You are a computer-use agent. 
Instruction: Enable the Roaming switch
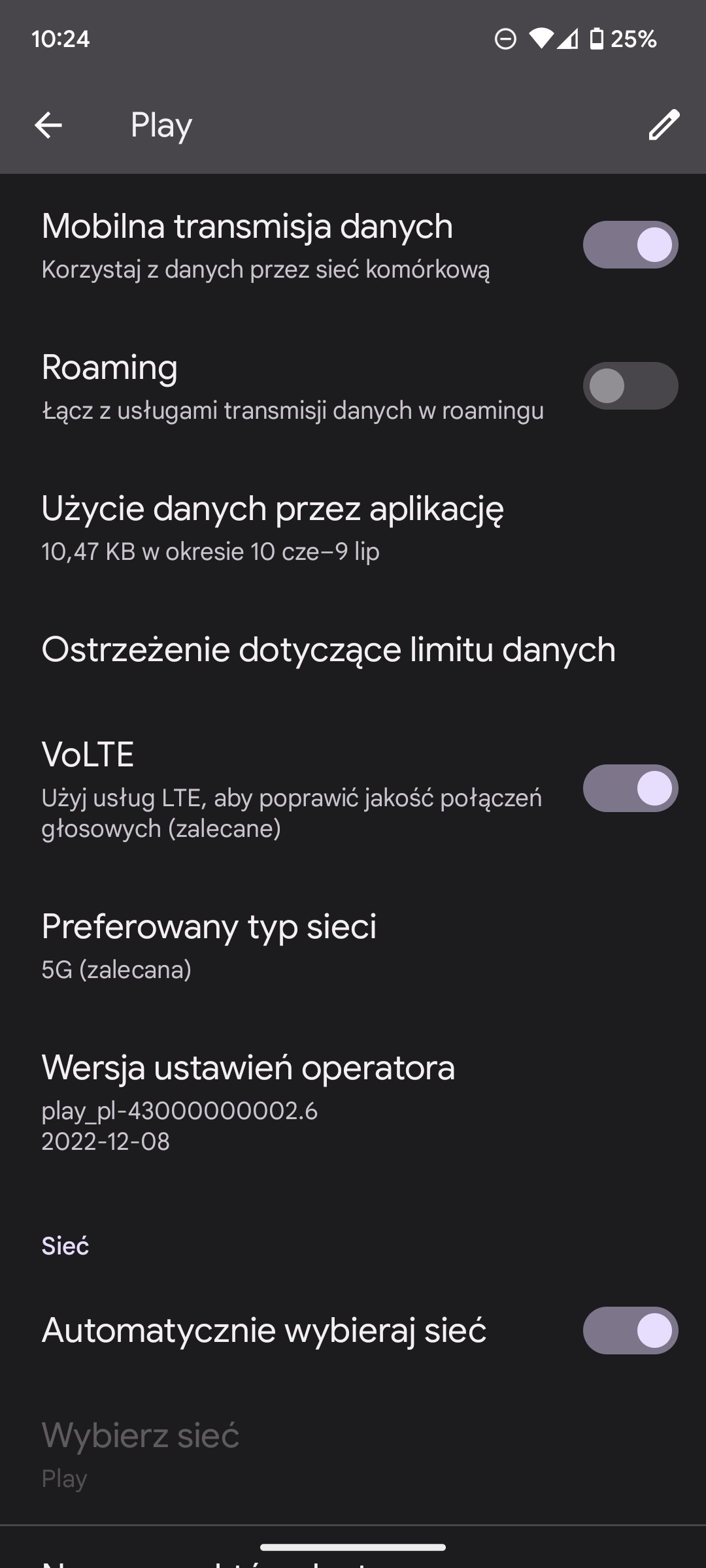(630, 386)
